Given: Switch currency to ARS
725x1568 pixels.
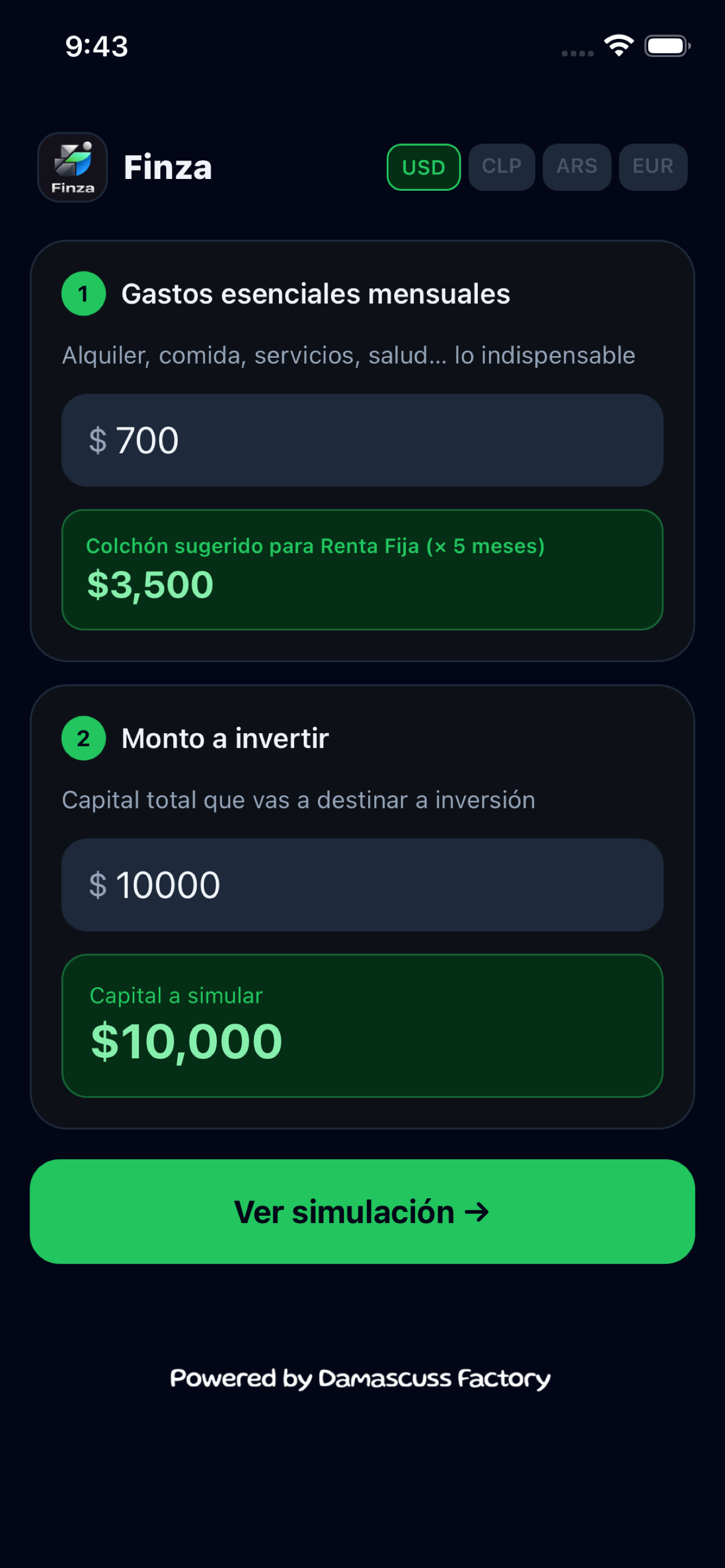Looking at the screenshot, I should pos(576,167).
